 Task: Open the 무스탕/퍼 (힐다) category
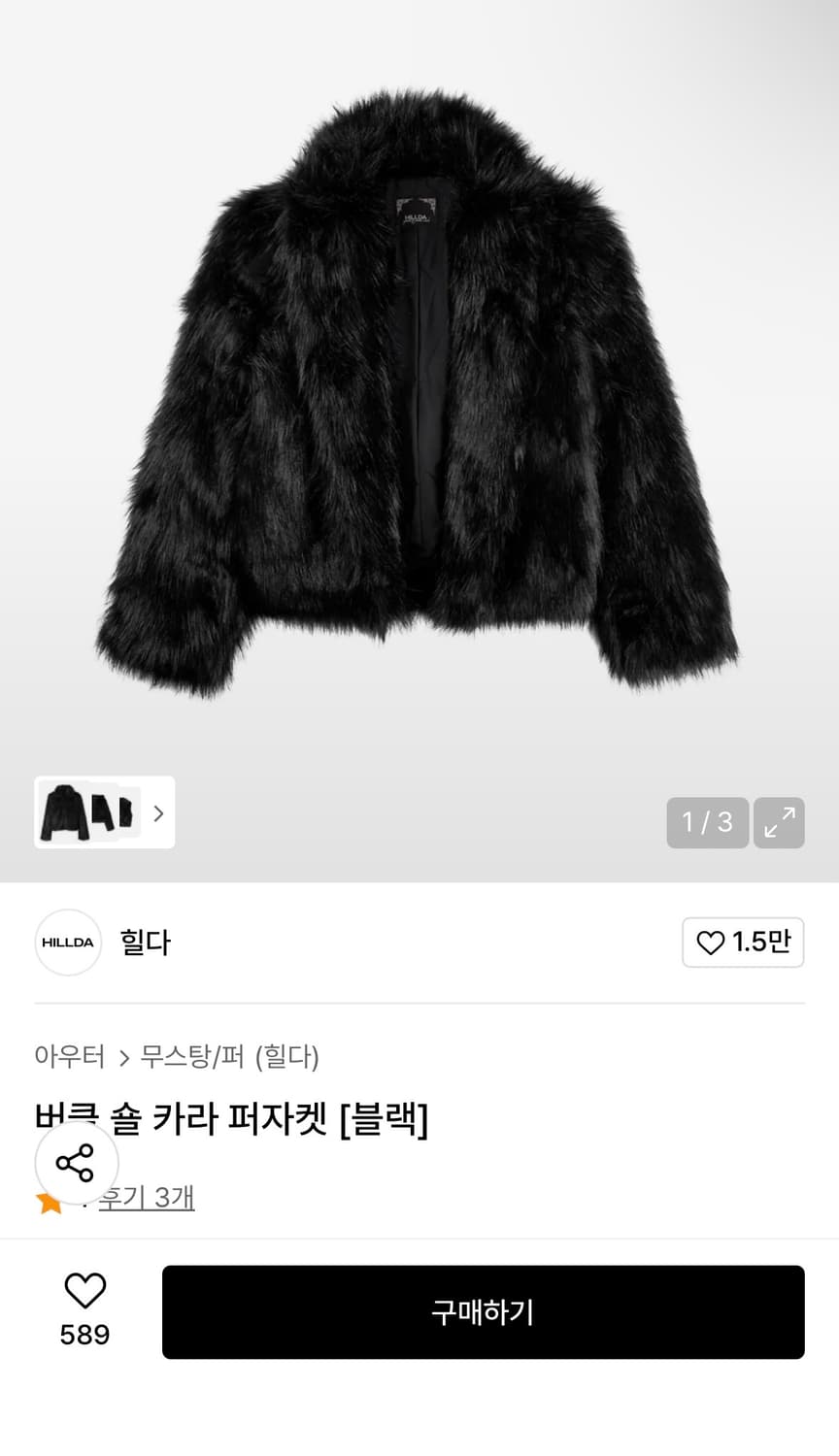click(x=229, y=1058)
